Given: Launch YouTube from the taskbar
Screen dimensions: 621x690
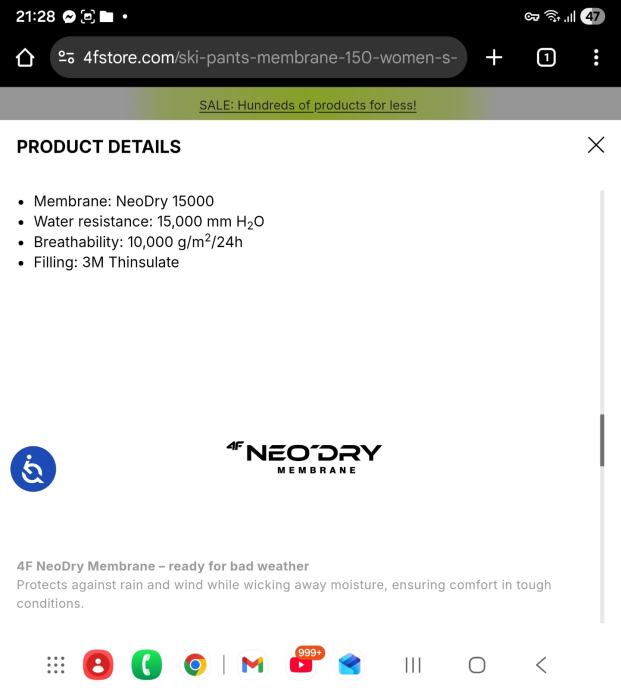Looking at the screenshot, I should (x=303, y=665).
